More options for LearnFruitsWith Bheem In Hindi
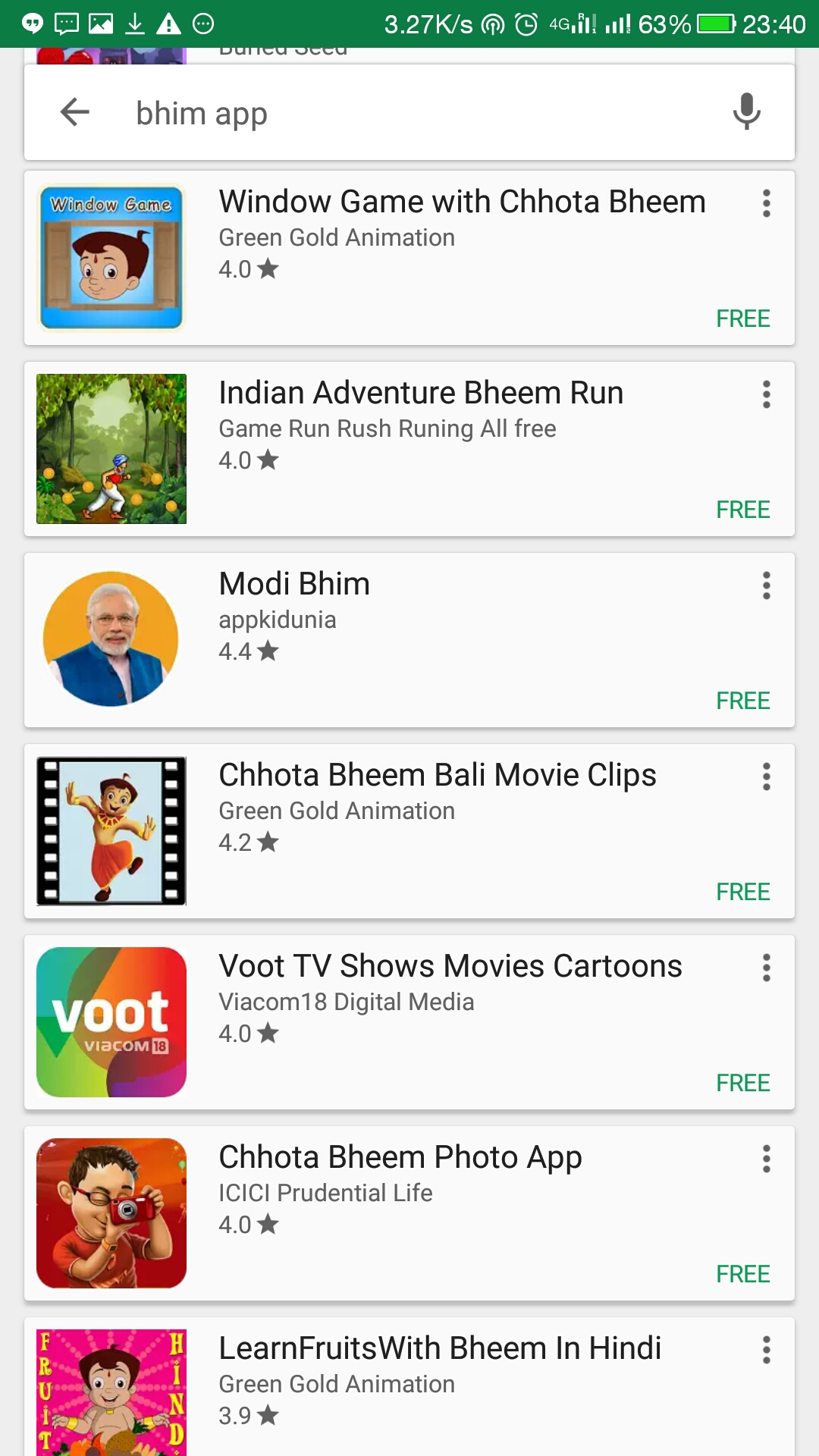The height and width of the screenshot is (1456, 819). [x=767, y=1350]
